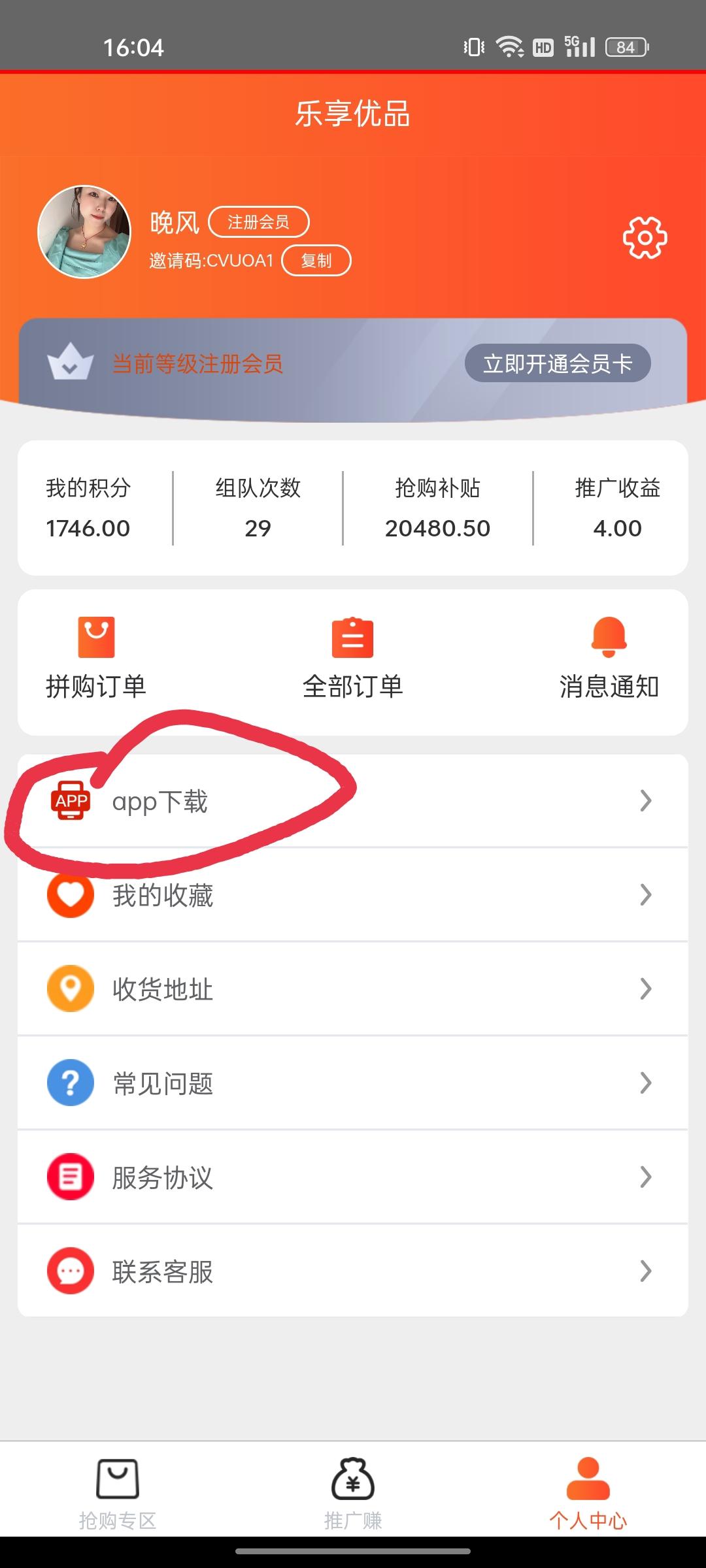This screenshot has height=1568, width=706.
Task: Open 组队次数 count
Action: click(258, 508)
